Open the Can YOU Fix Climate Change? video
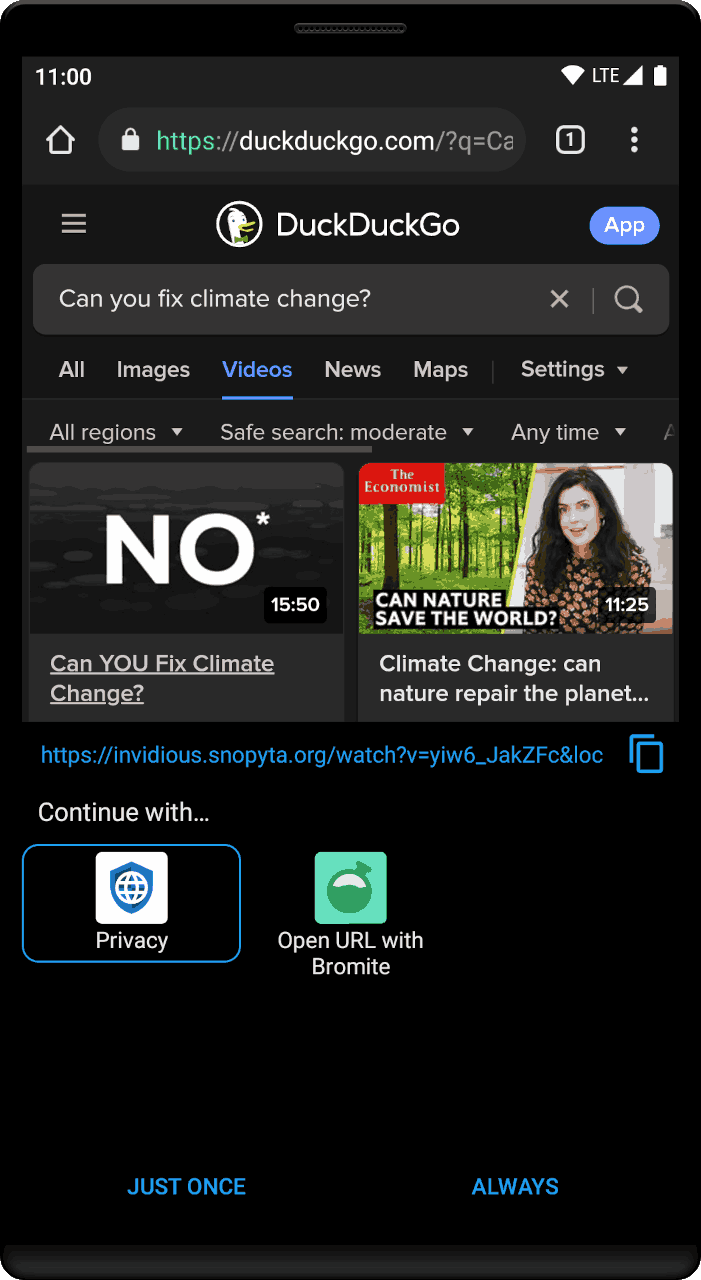Viewport: 701px width, 1280px height. [x=162, y=677]
